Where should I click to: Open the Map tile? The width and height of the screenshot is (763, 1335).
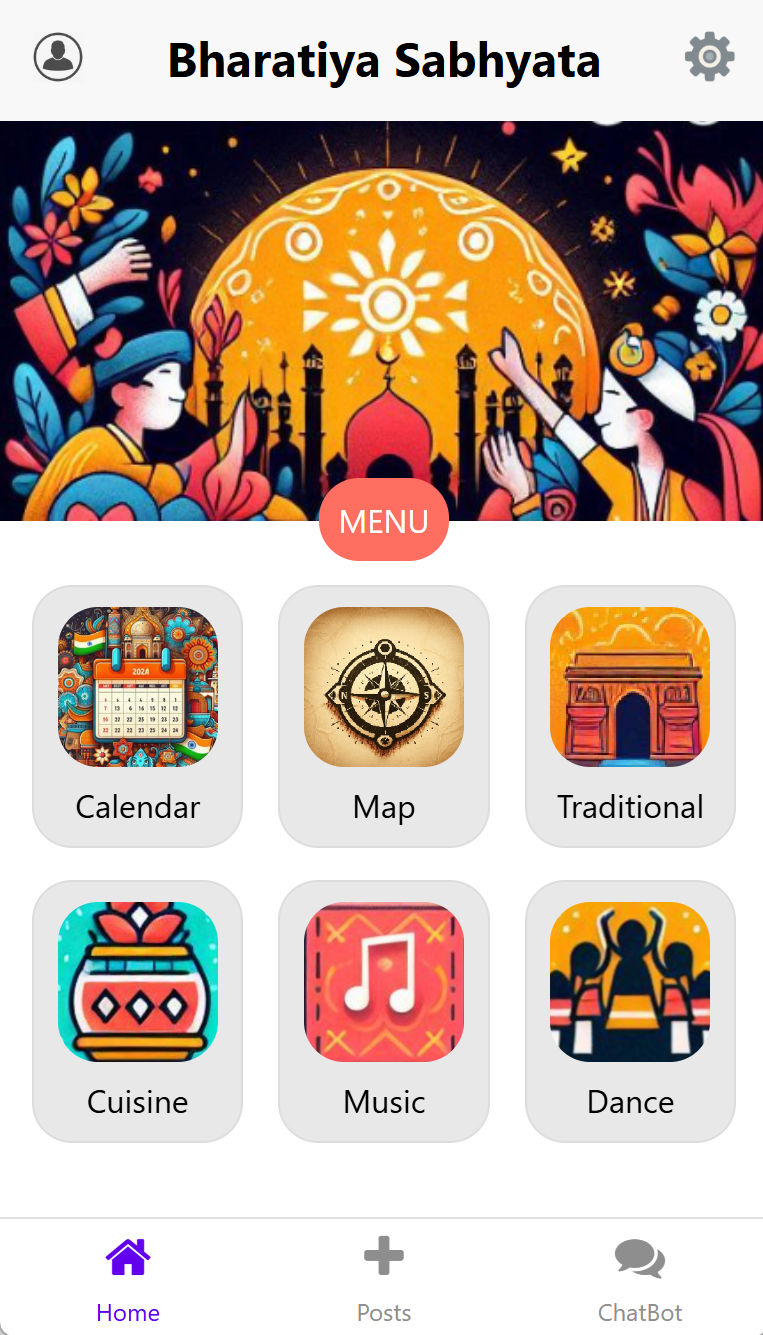(383, 716)
